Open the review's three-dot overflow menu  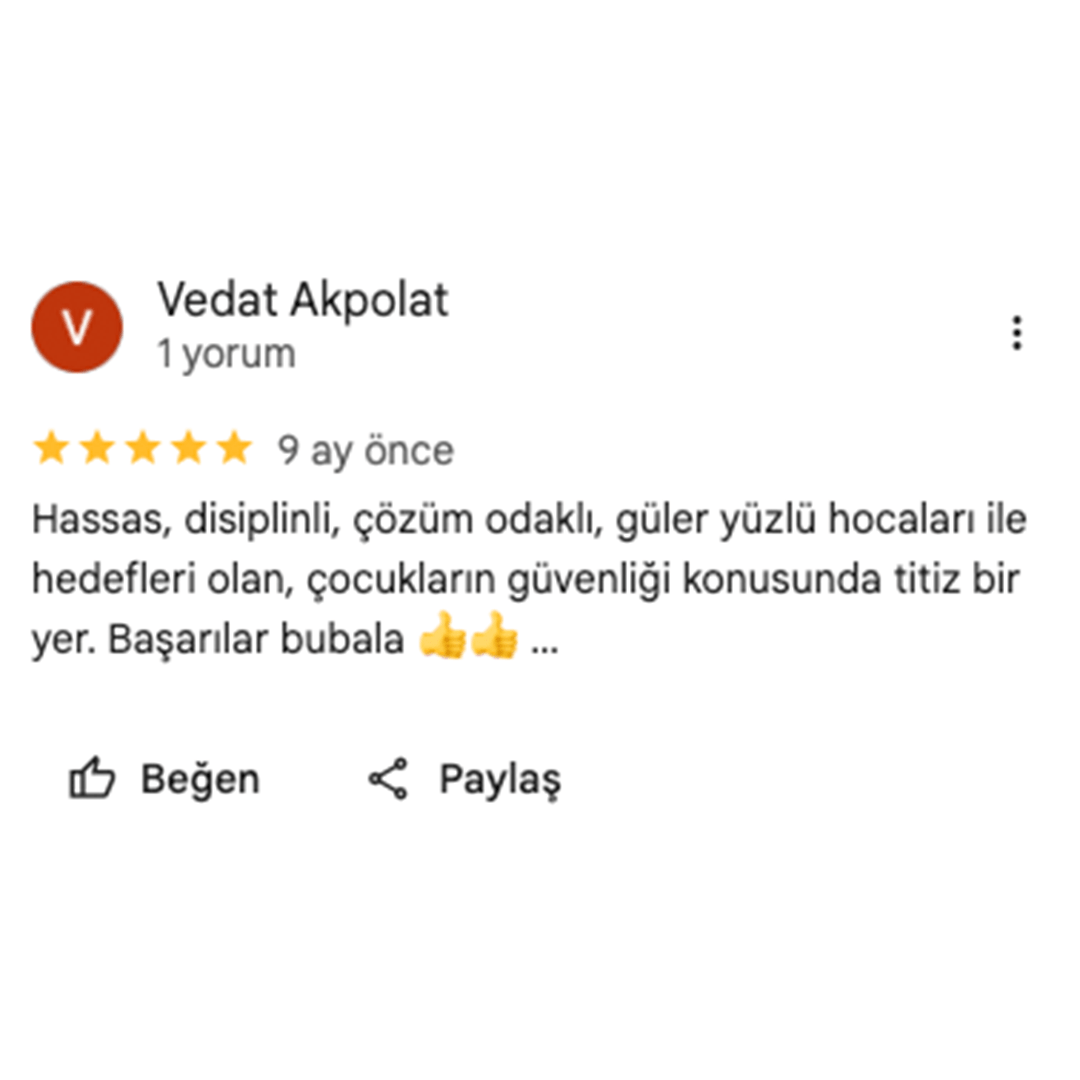1016,333
